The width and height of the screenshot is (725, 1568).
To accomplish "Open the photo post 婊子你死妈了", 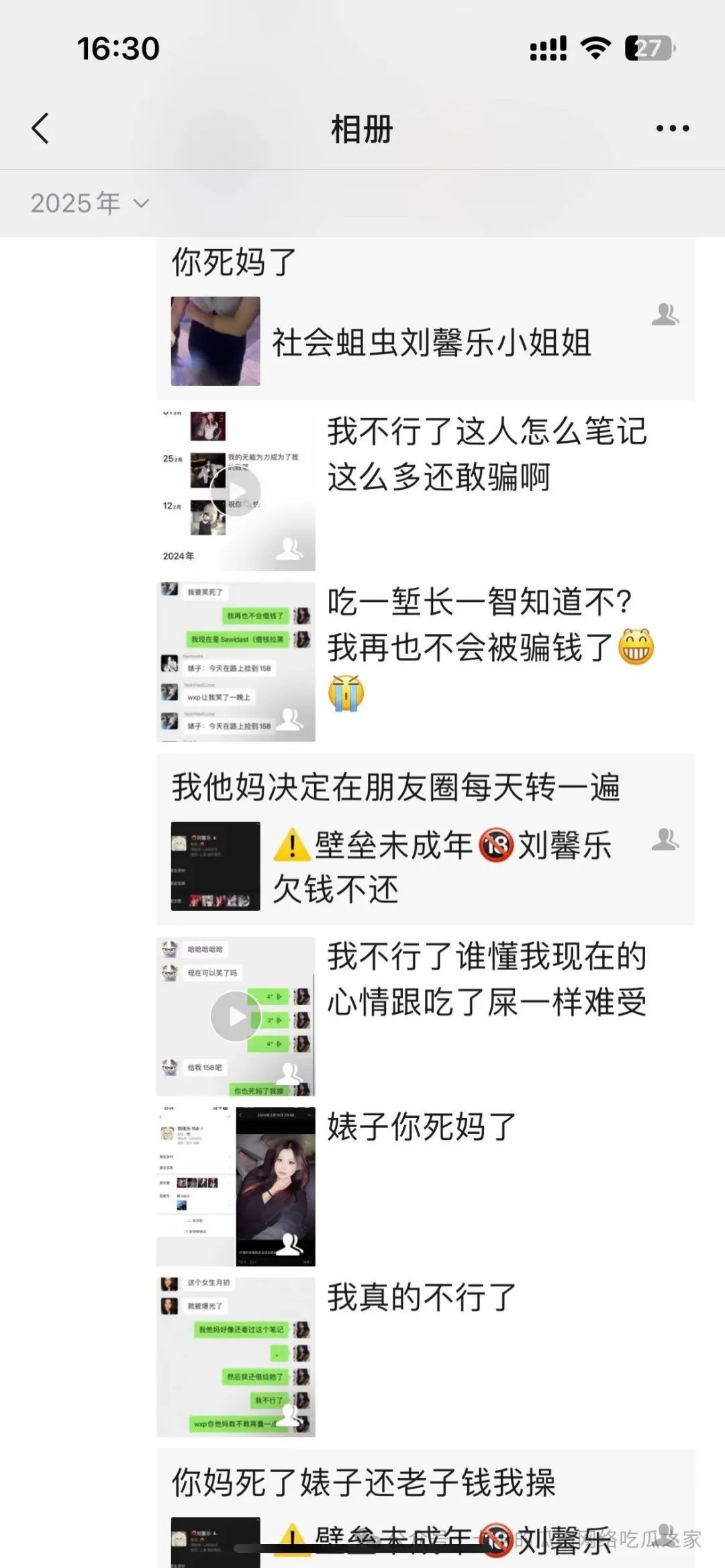I will coord(236,1186).
